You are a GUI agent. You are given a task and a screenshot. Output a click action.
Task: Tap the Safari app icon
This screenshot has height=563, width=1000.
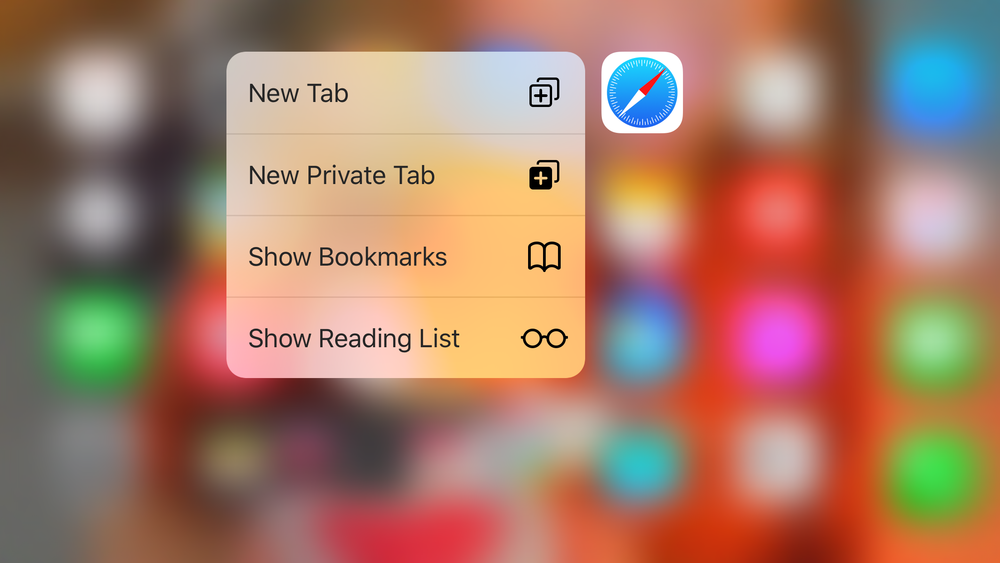(642, 92)
